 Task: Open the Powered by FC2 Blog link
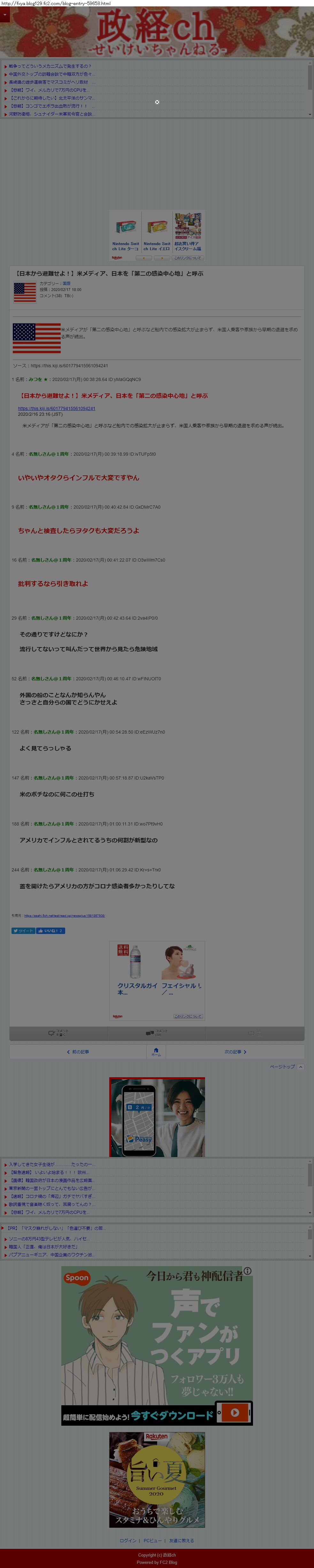click(x=157, y=1562)
